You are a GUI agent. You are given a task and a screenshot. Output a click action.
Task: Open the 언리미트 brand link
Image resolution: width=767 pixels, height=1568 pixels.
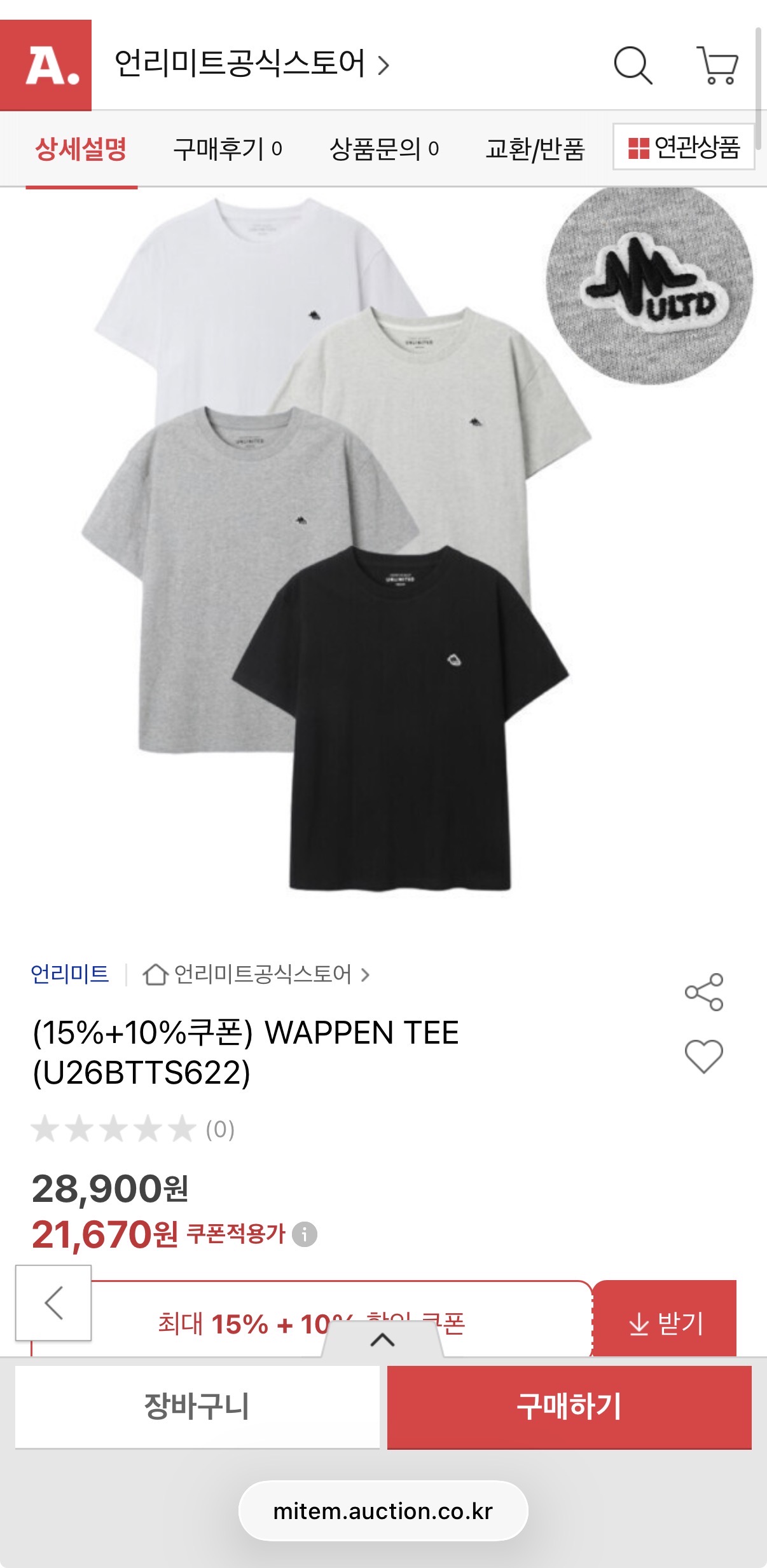tap(70, 974)
